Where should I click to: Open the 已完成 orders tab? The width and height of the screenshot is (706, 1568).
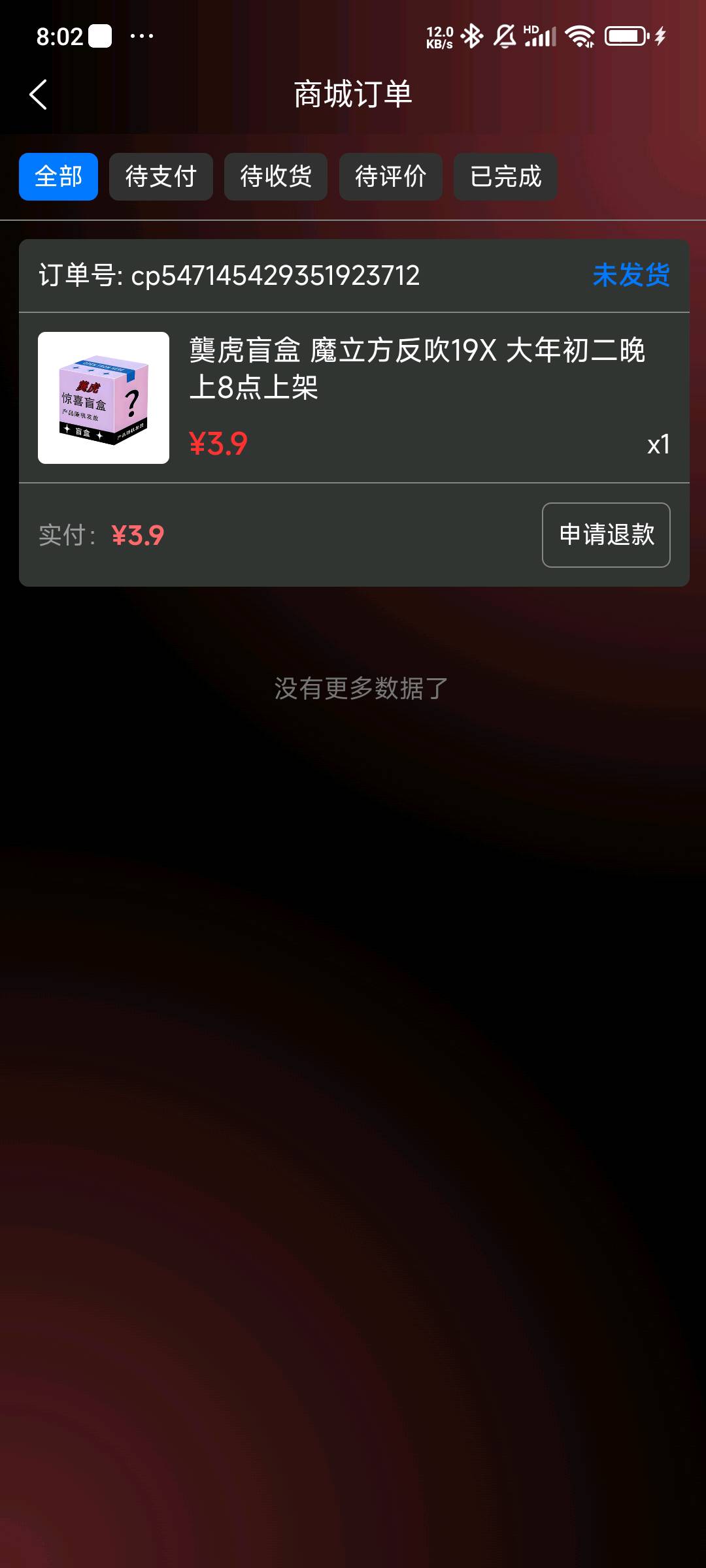[x=505, y=176]
